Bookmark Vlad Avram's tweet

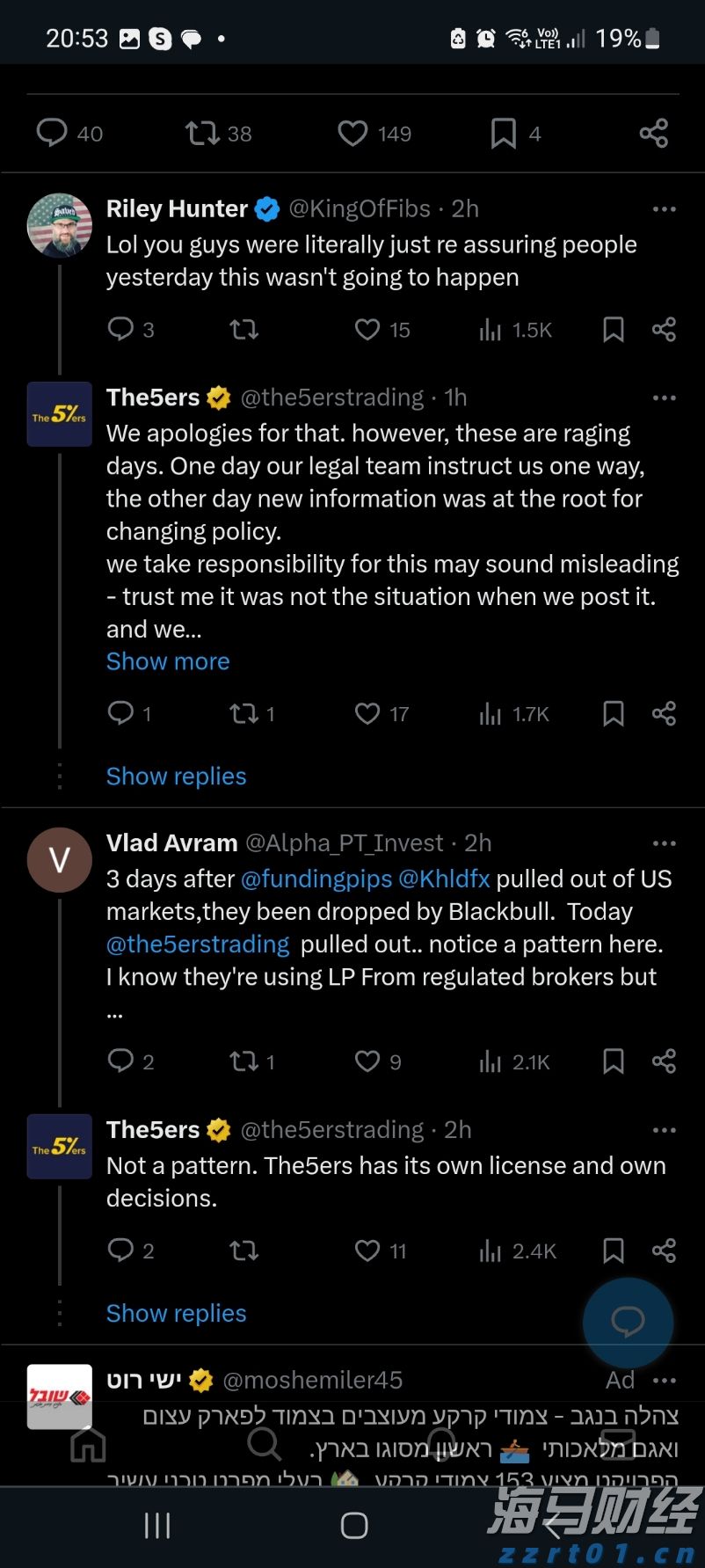613,1061
